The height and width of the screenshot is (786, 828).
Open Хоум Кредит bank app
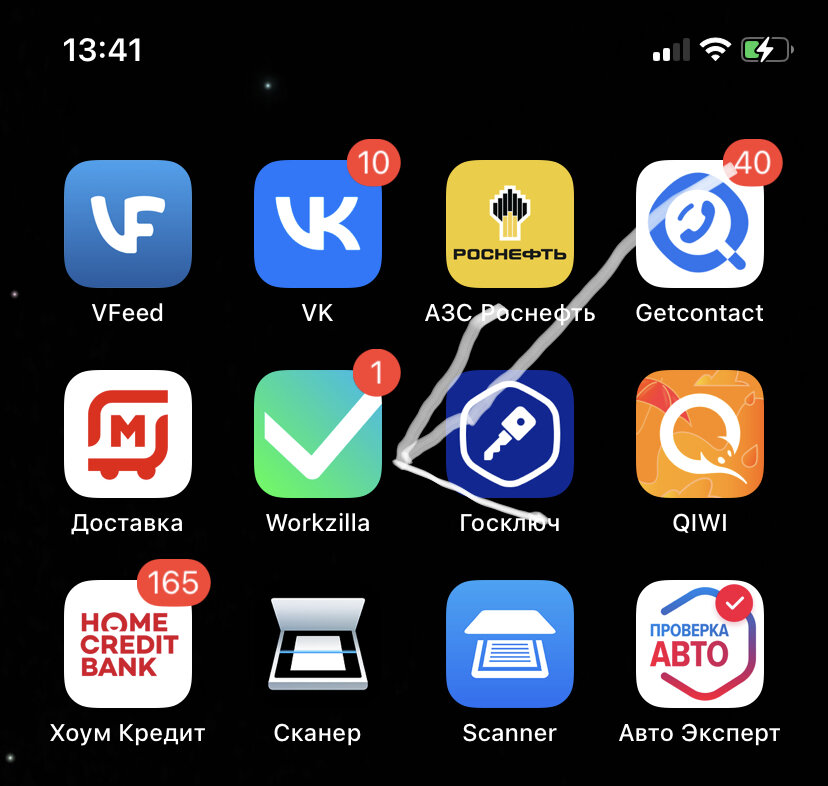click(x=127, y=644)
